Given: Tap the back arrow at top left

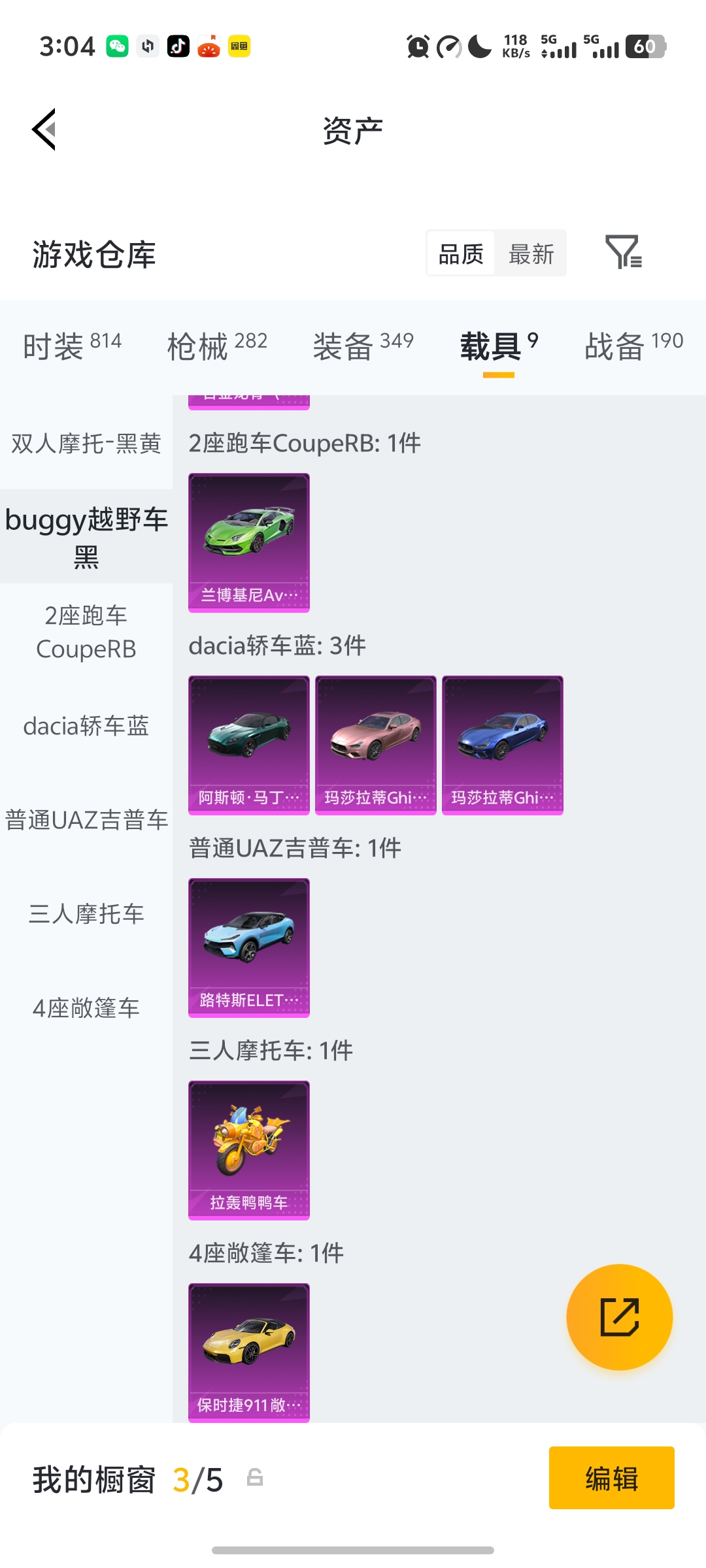Looking at the screenshot, I should pyautogui.click(x=44, y=129).
